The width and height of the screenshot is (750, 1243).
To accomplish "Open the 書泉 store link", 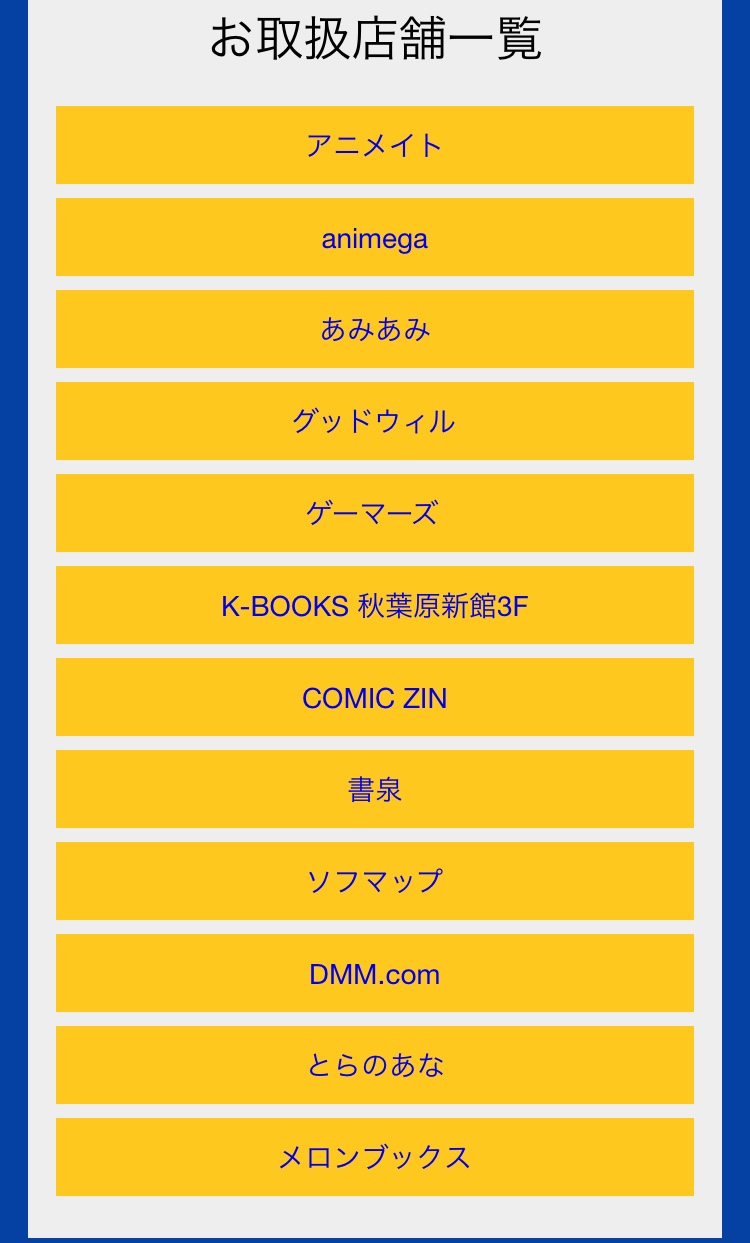I will pyautogui.click(x=374, y=789).
